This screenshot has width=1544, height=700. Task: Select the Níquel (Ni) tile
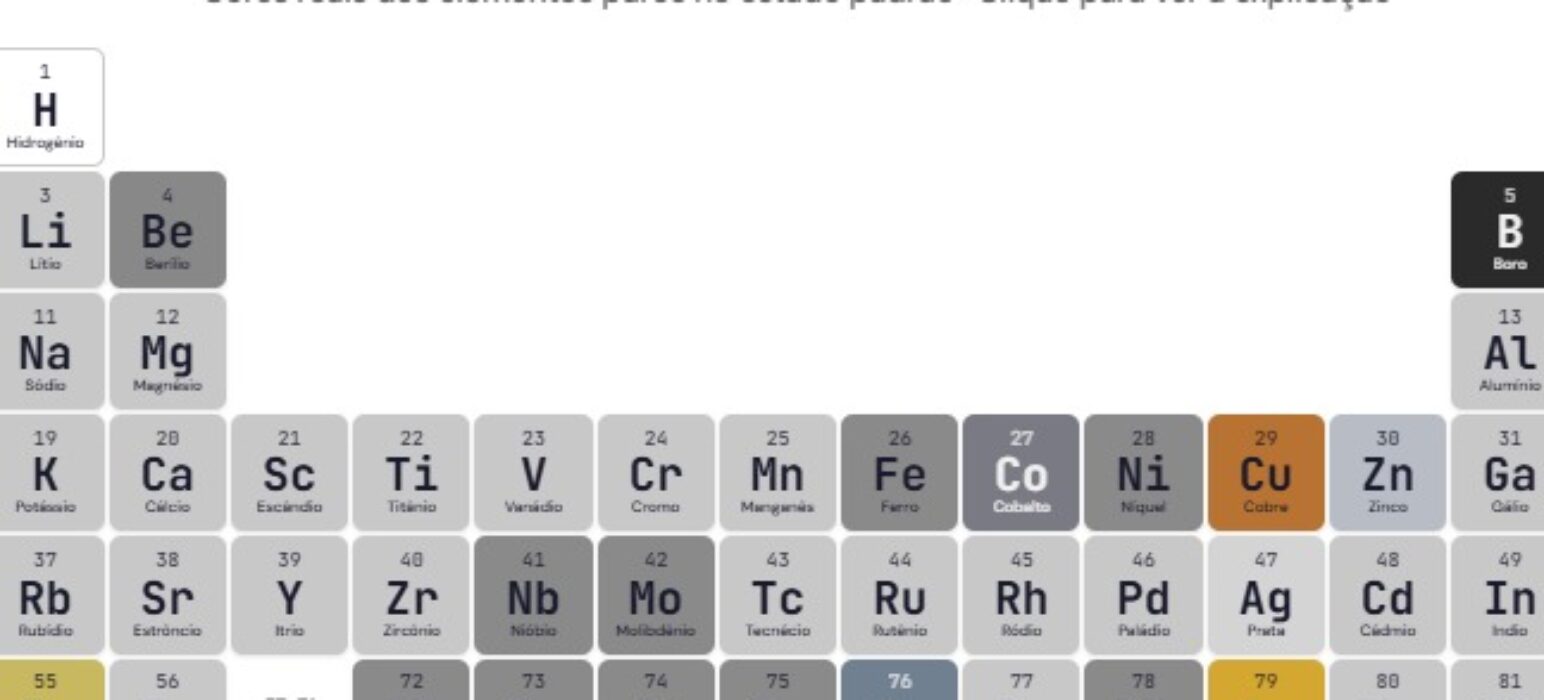(1143, 473)
